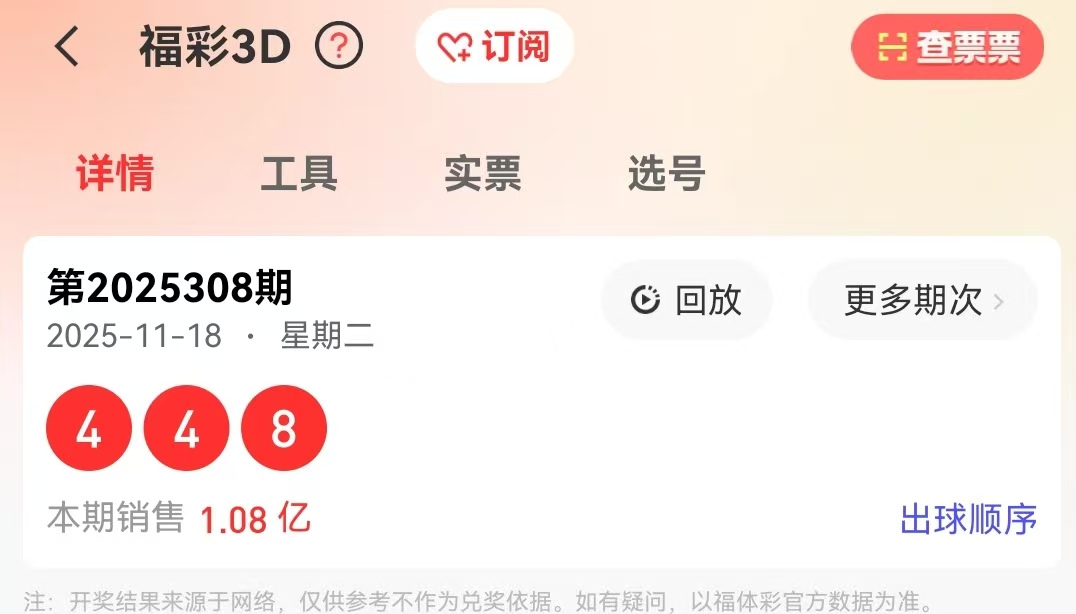Tap the 订阅 subscribe button
This screenshot has height=614, width=1076.
tap(494, 46)
